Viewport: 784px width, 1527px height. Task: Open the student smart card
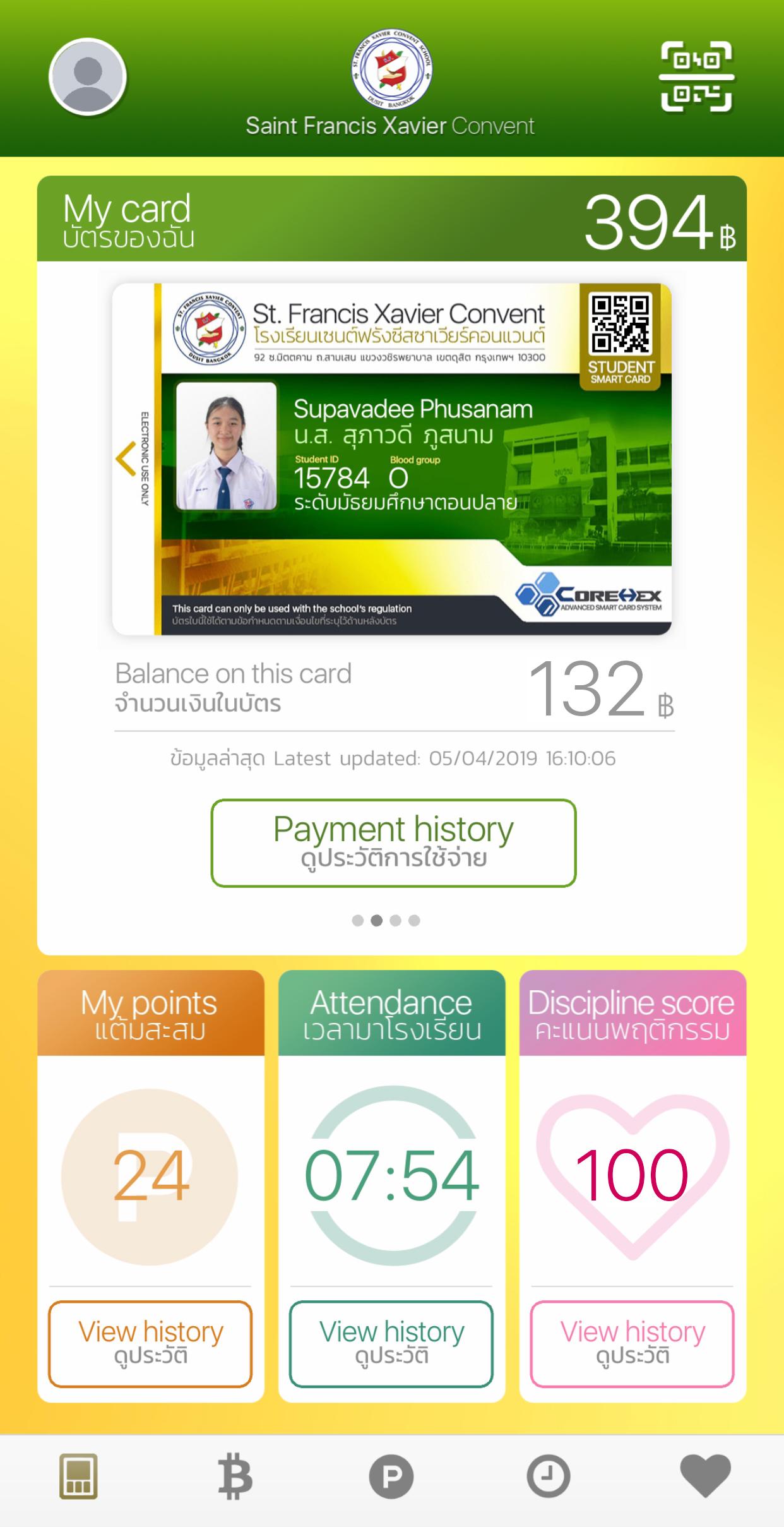click(391, 459)
